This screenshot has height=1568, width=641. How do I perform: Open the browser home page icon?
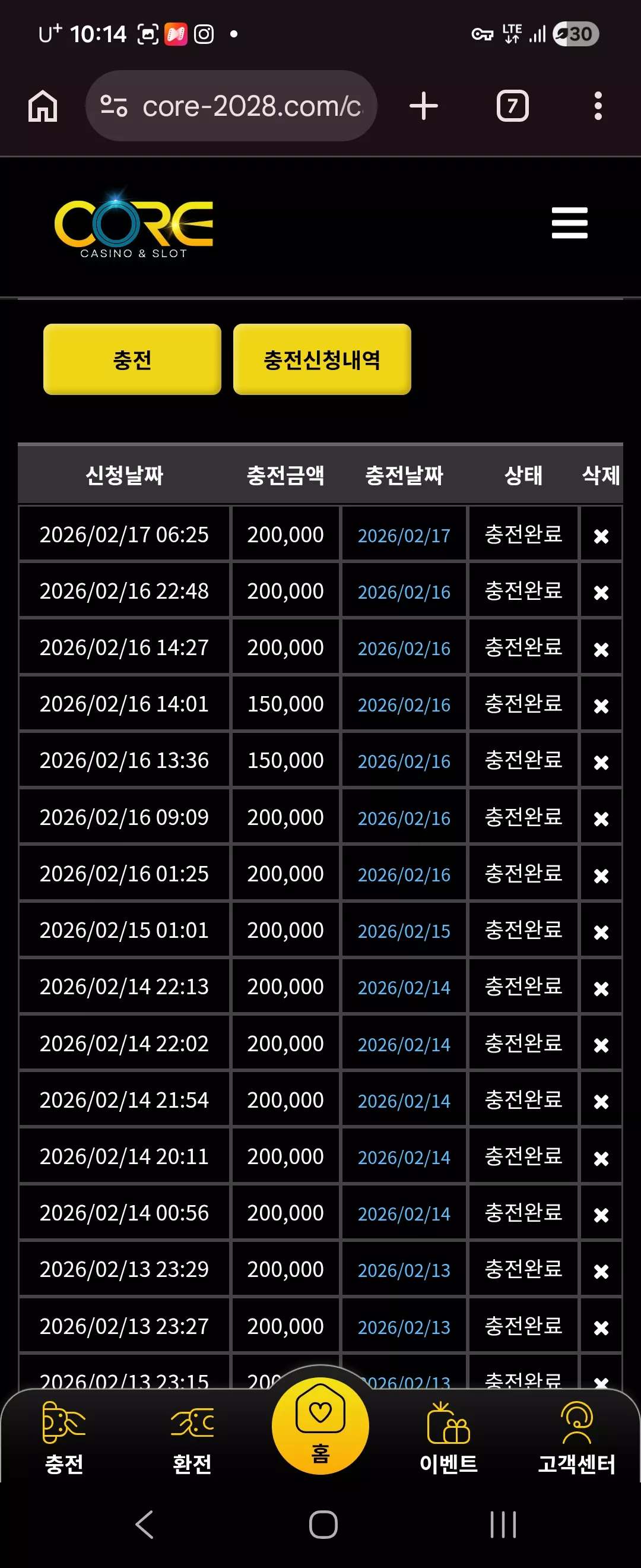pyautogui.click(x=43, y=106)
